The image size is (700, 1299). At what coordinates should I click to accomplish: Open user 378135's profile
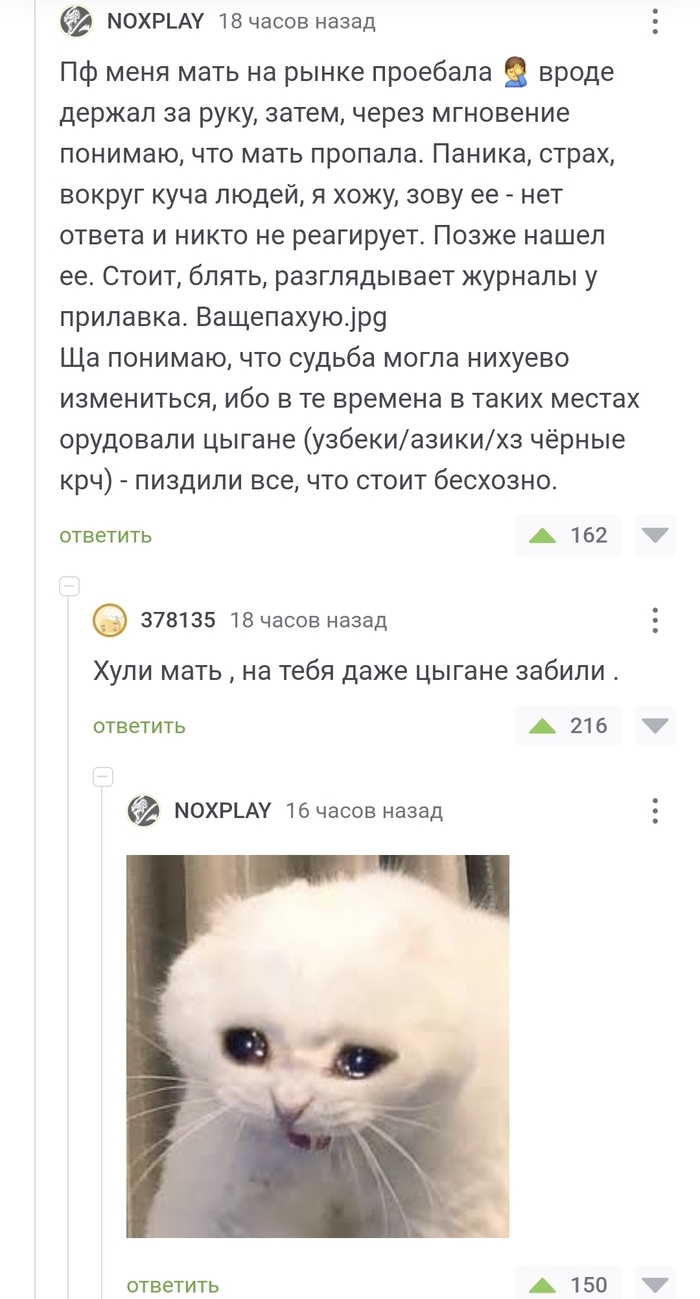pos(177,620)
